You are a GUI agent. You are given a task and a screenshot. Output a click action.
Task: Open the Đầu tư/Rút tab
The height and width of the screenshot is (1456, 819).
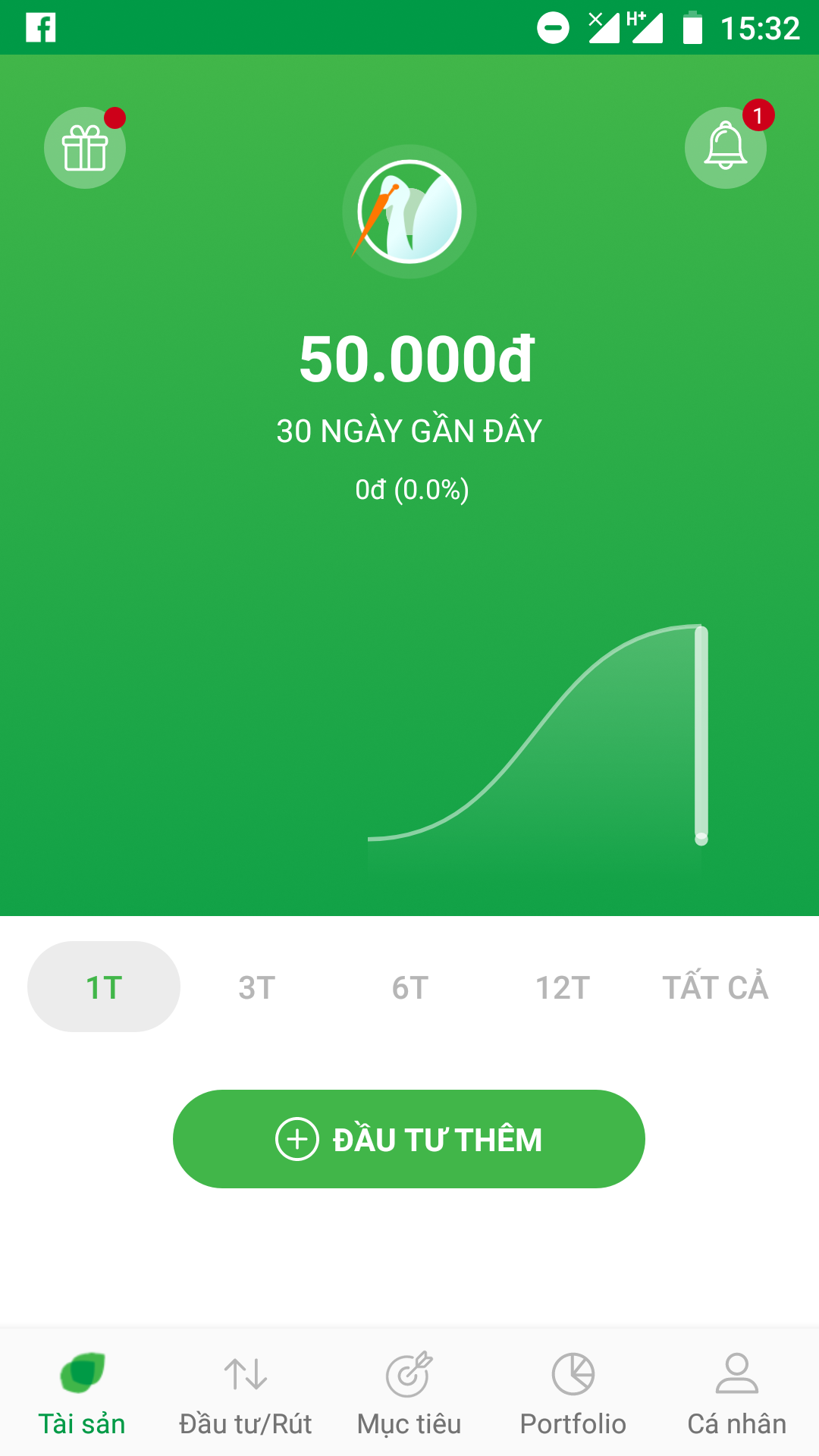246,1393
